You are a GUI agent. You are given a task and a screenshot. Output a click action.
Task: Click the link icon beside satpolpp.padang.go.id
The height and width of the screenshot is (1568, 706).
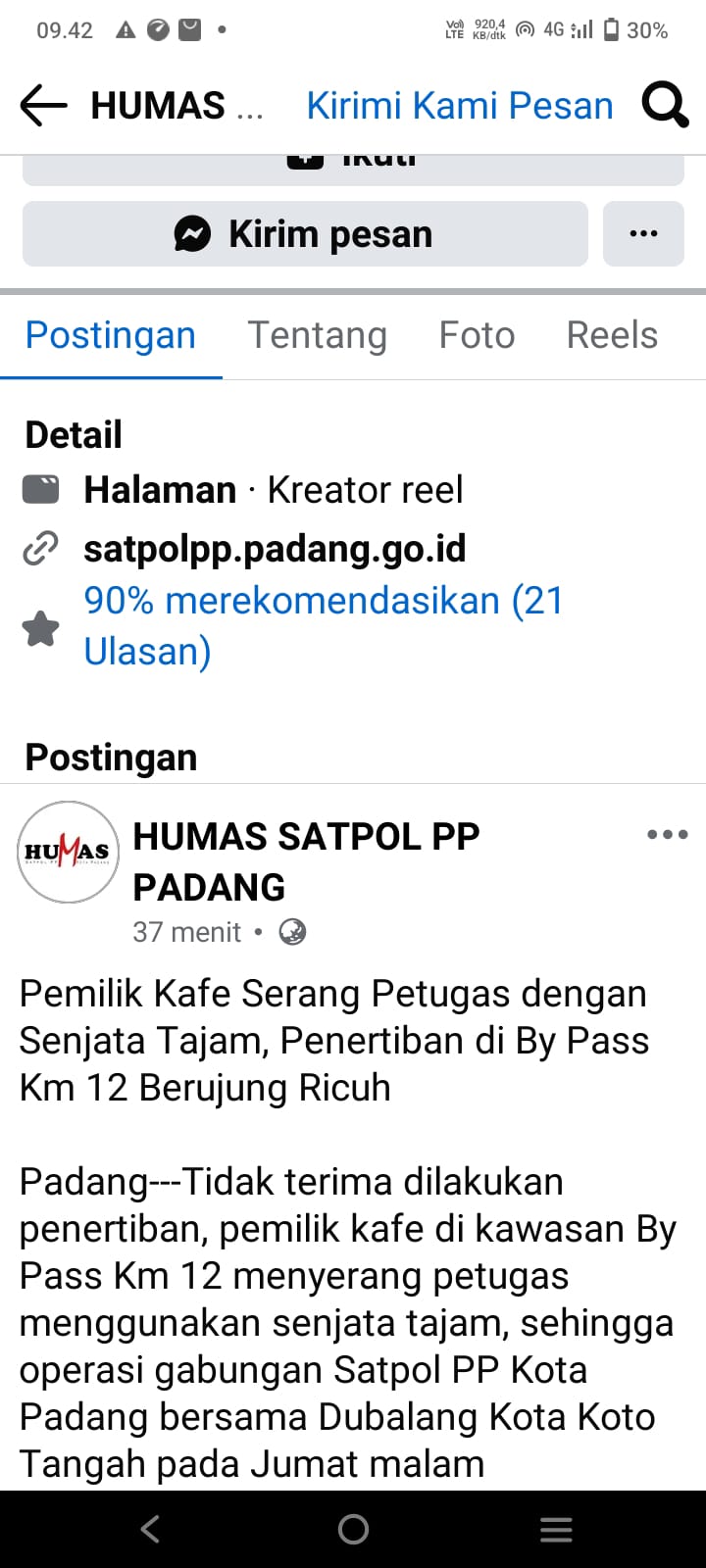pos(40,549)
